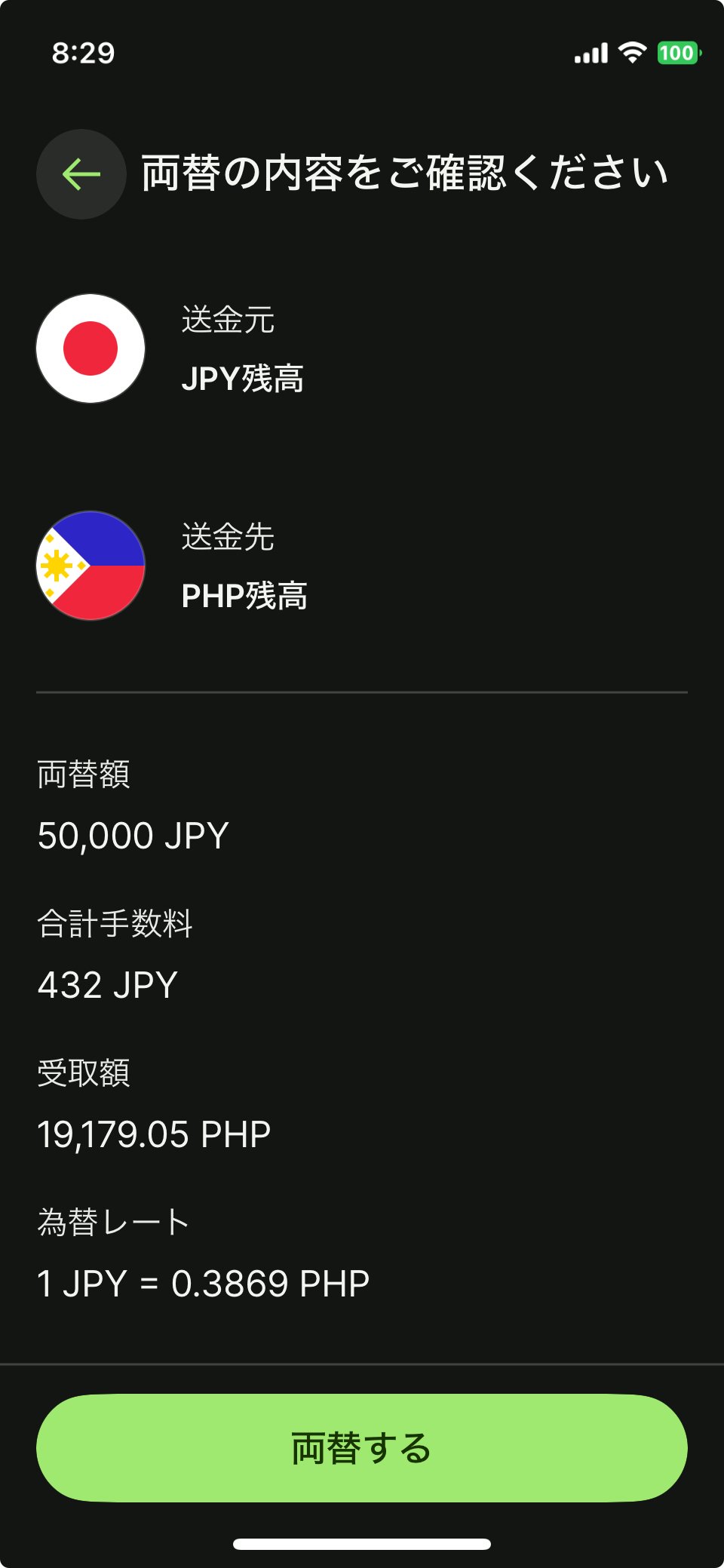Image resolution: width=724 pixels, height=1568 pixels.
Task: Tap the green 100 battery indicator
Action: [x=678, y=53]
